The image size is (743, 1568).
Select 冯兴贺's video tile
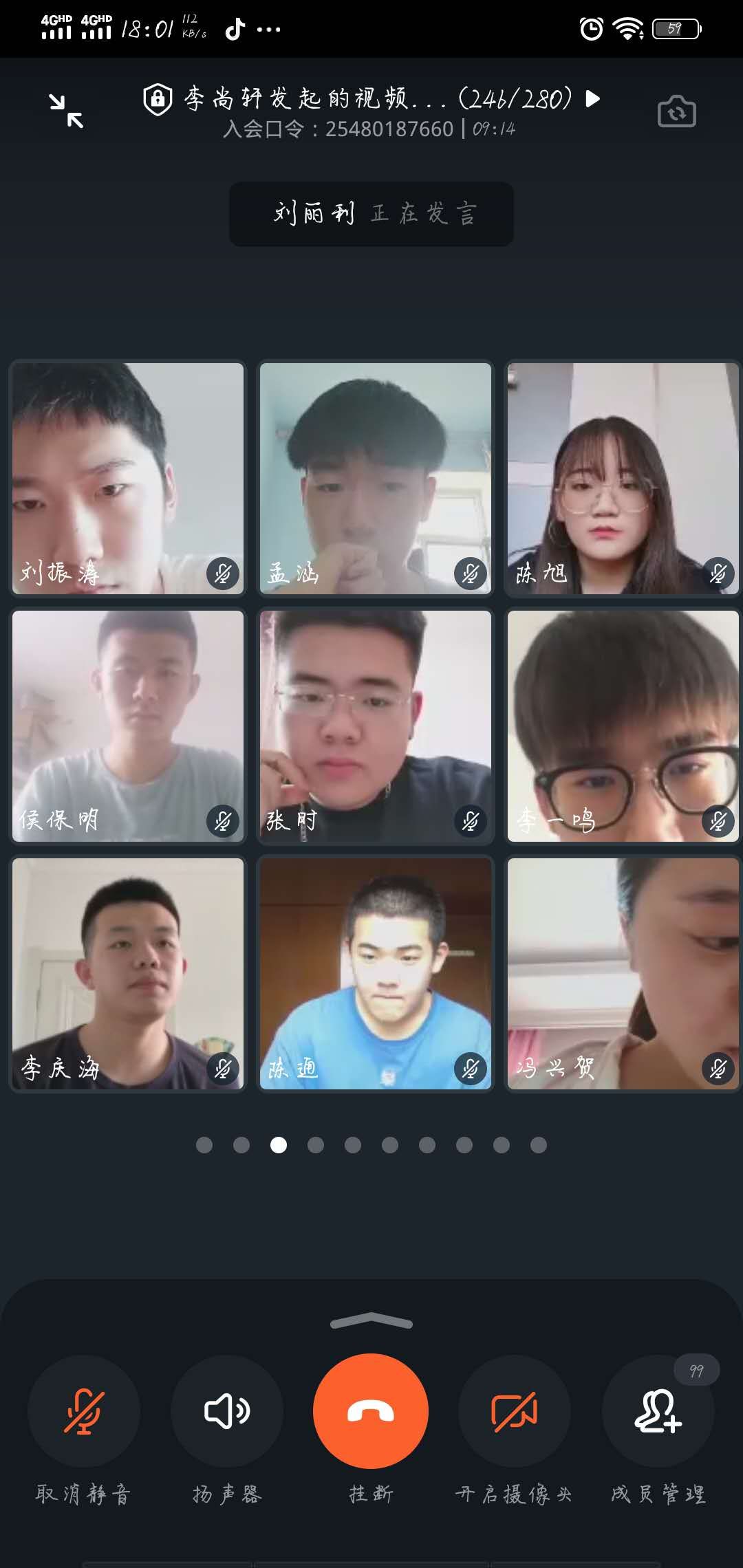pos(623,974)
